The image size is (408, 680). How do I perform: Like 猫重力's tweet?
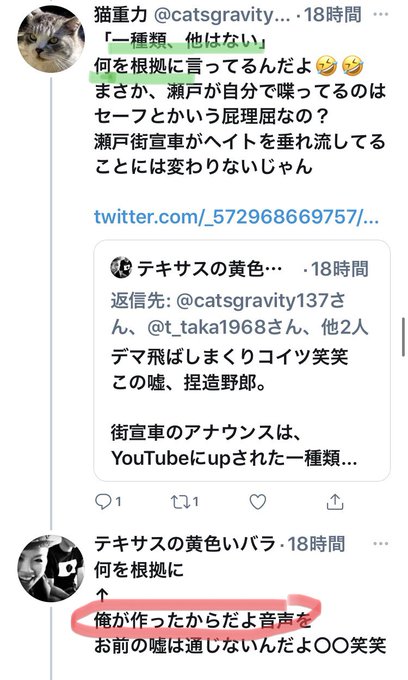[x=258, y=502]
